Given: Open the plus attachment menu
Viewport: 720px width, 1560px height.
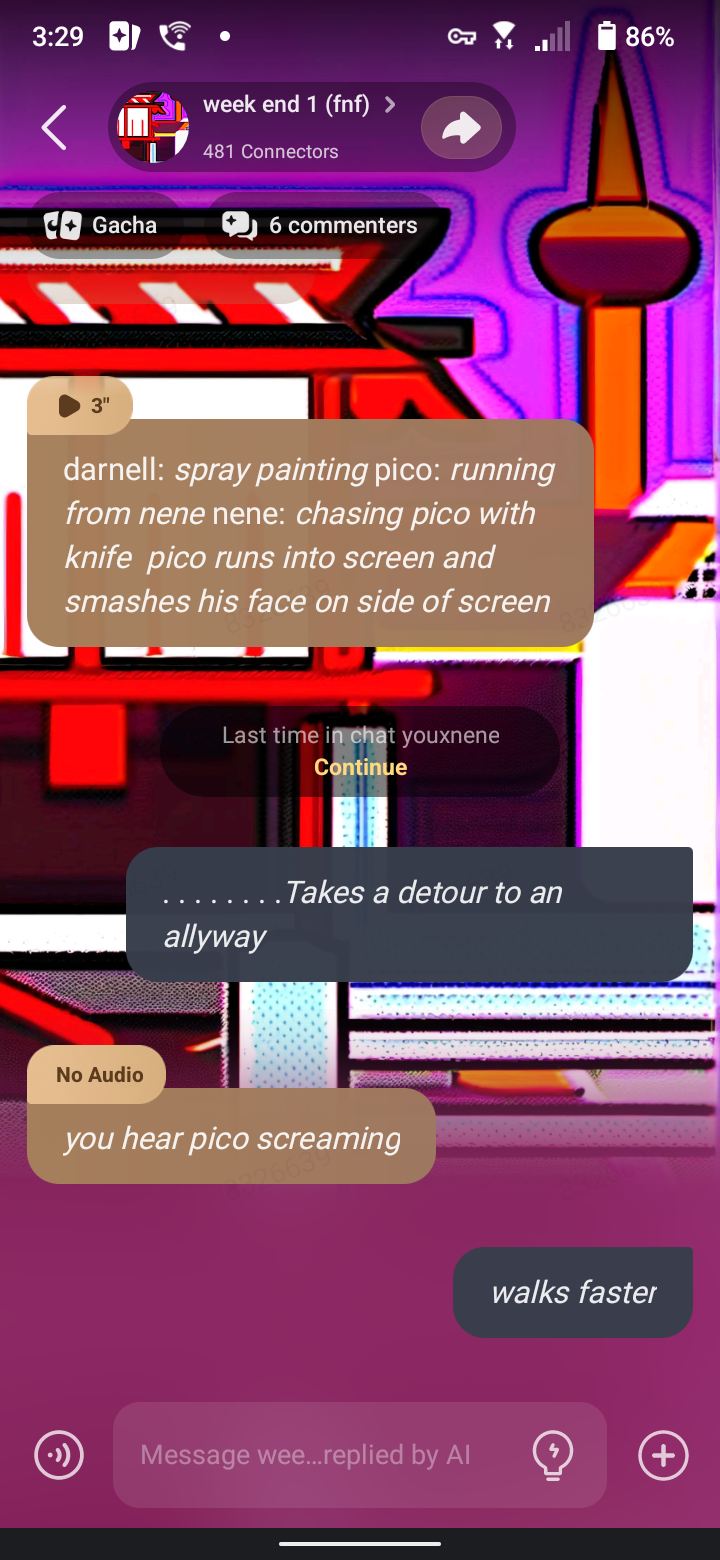Looking at the screenshot, I should click(x=663, y=1455).
